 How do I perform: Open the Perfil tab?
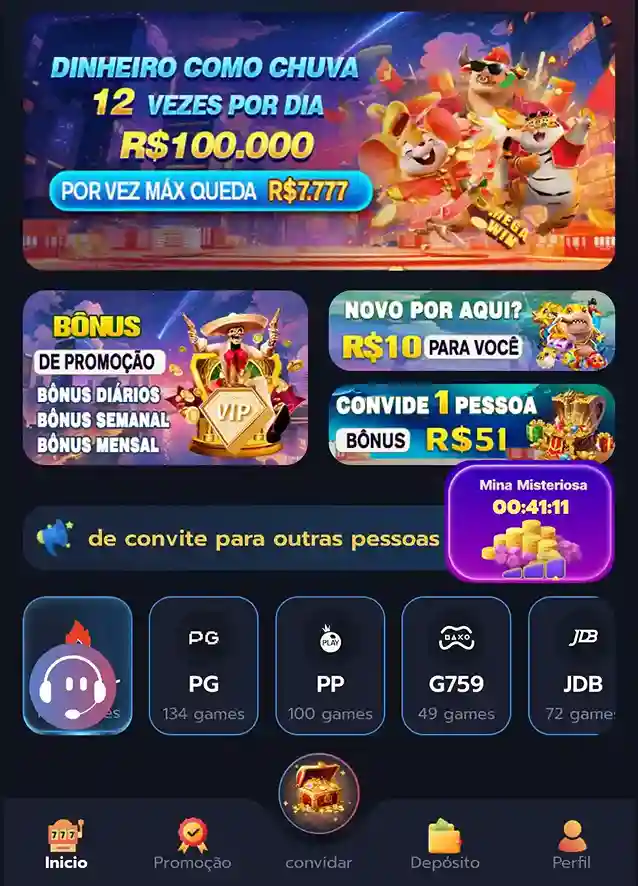(x=571, y=843)
